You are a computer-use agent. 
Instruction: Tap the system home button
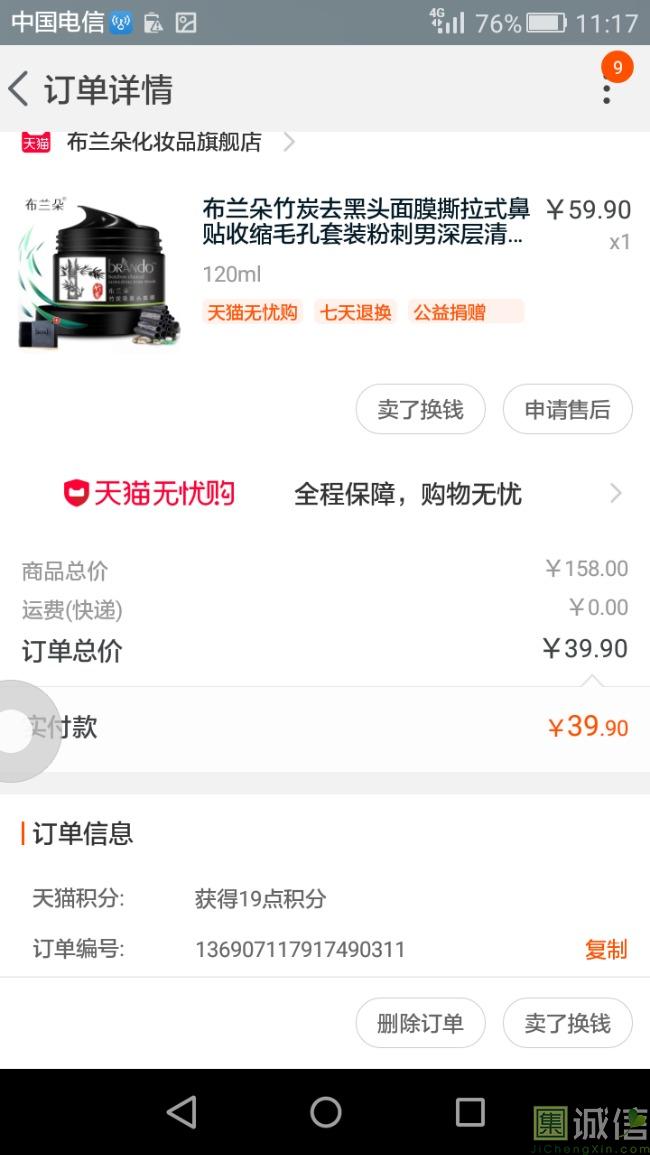(x=325, y=1112)
